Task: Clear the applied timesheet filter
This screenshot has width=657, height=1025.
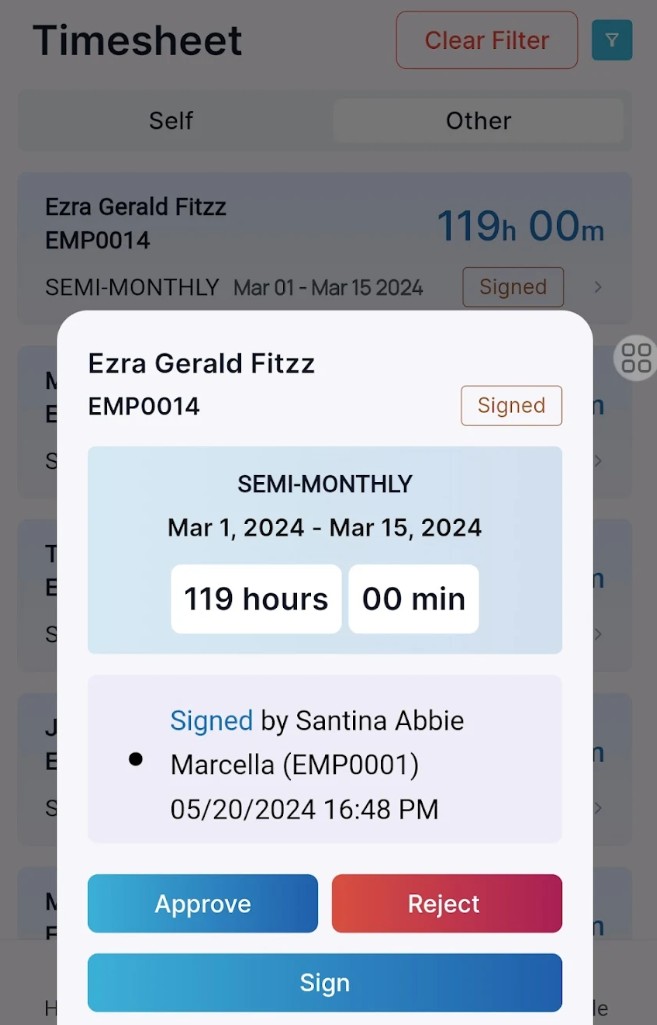Action: coord(486,41)
